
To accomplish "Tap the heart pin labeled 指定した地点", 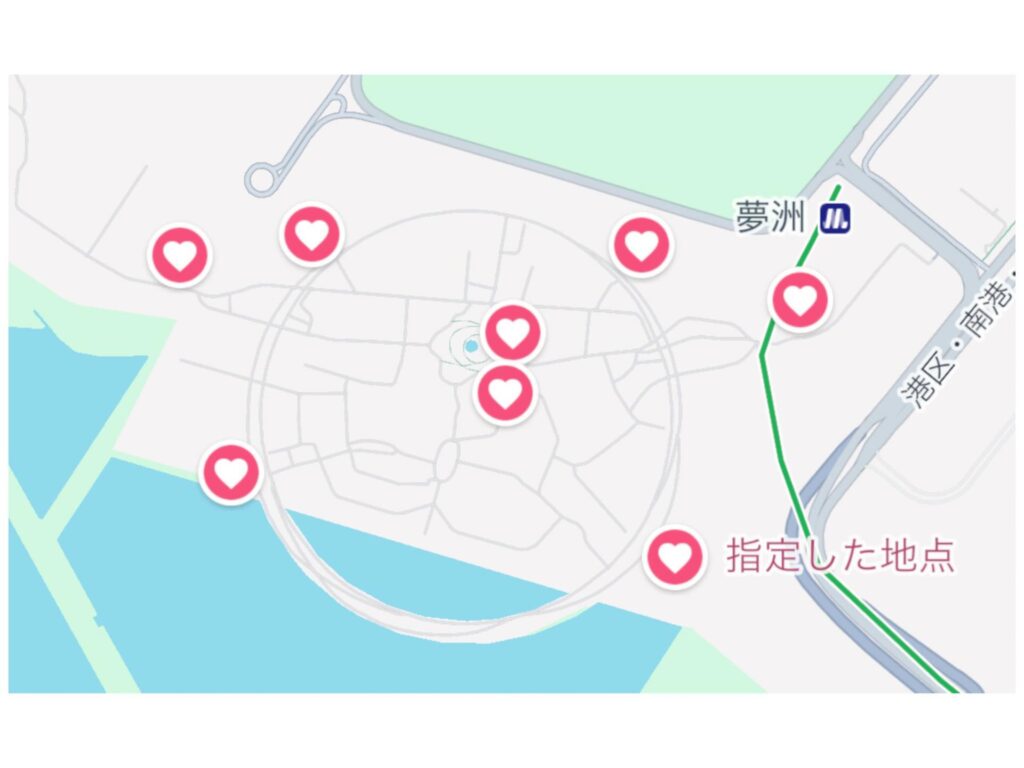I will click(675, 557).
